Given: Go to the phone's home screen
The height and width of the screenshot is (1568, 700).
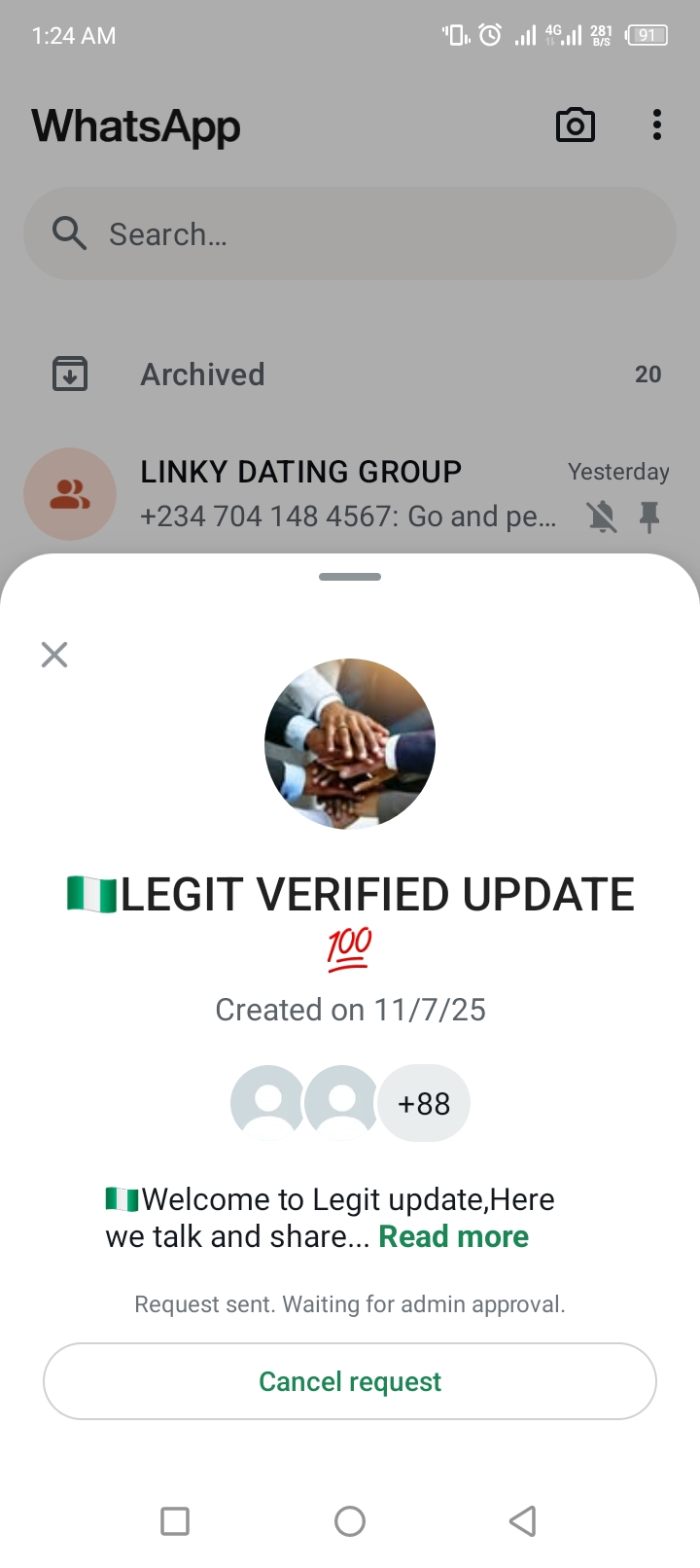Looking at the screenshot, I should pos(350,1520).
